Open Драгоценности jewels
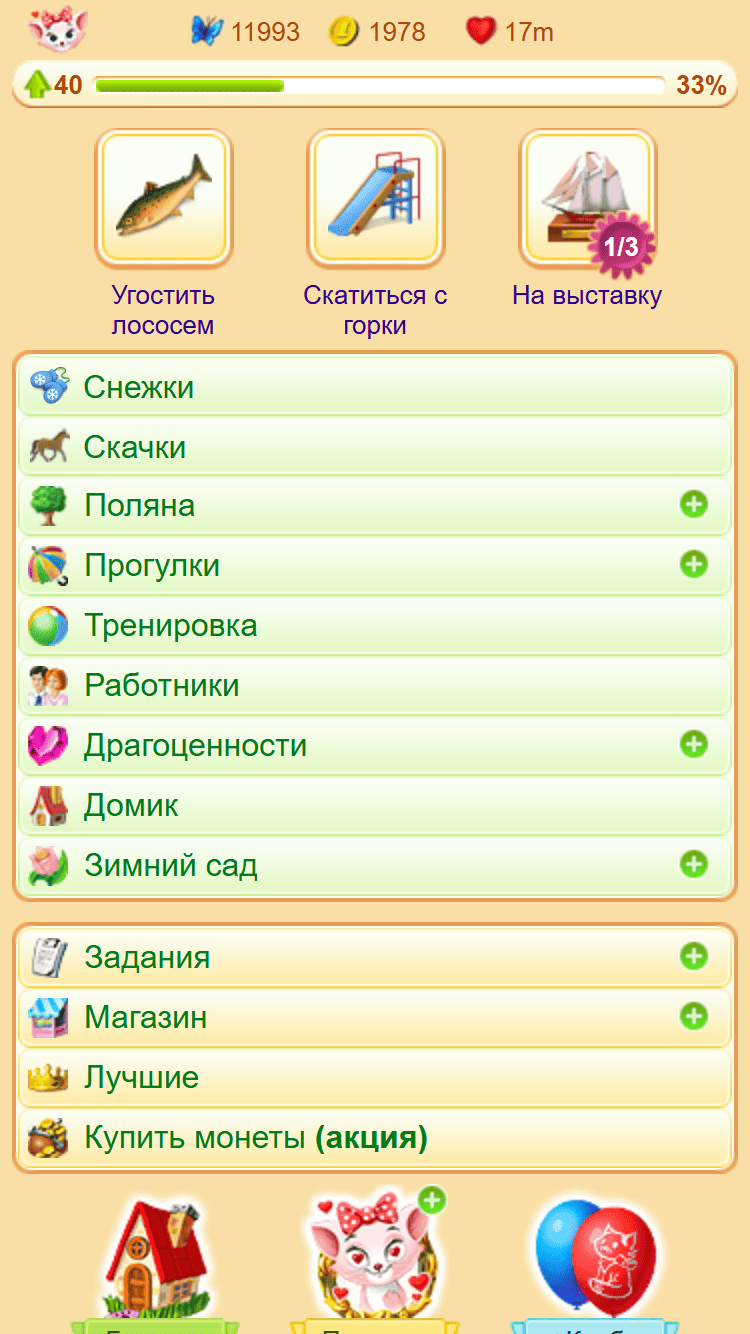The height and width of the screenshot is (1334, 750). 375,746
